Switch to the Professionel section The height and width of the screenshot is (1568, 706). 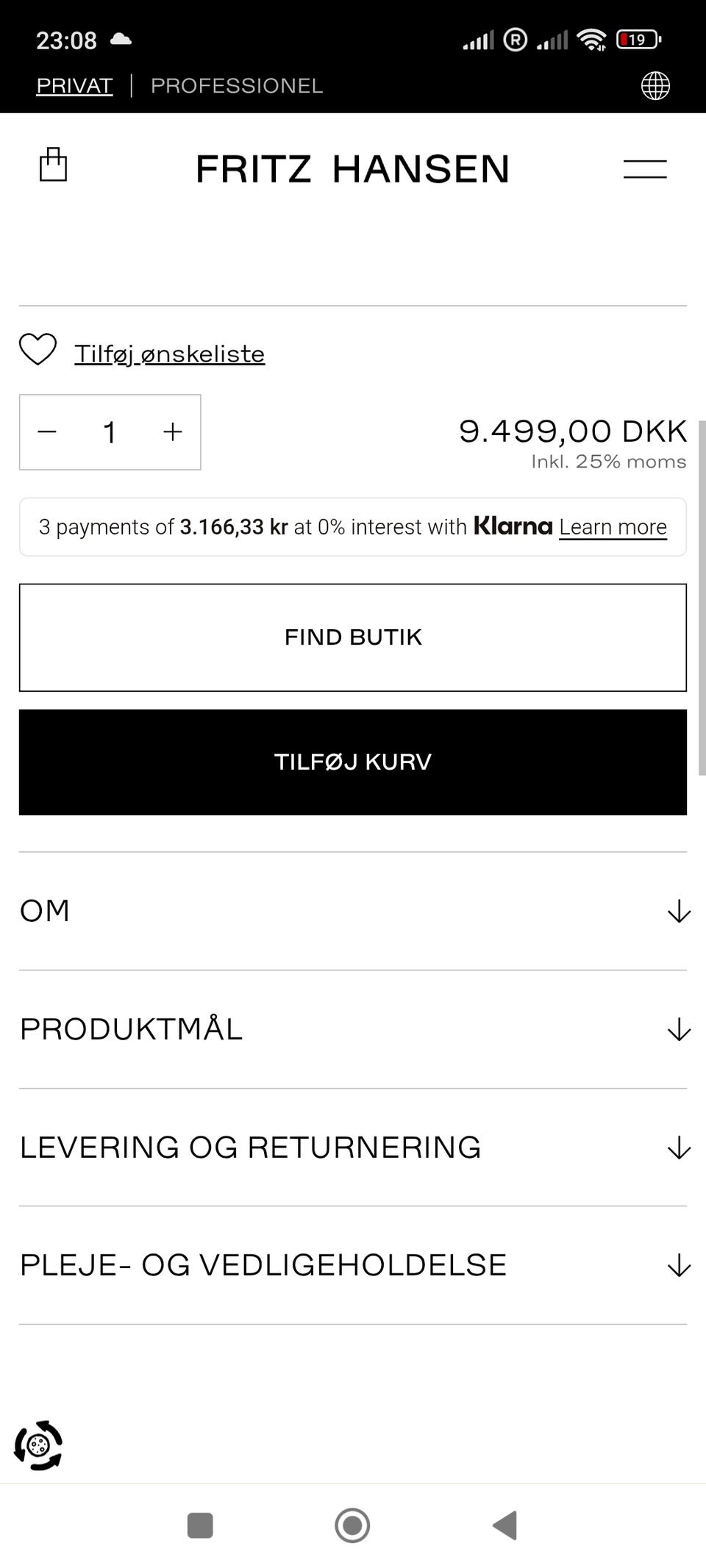237,86
